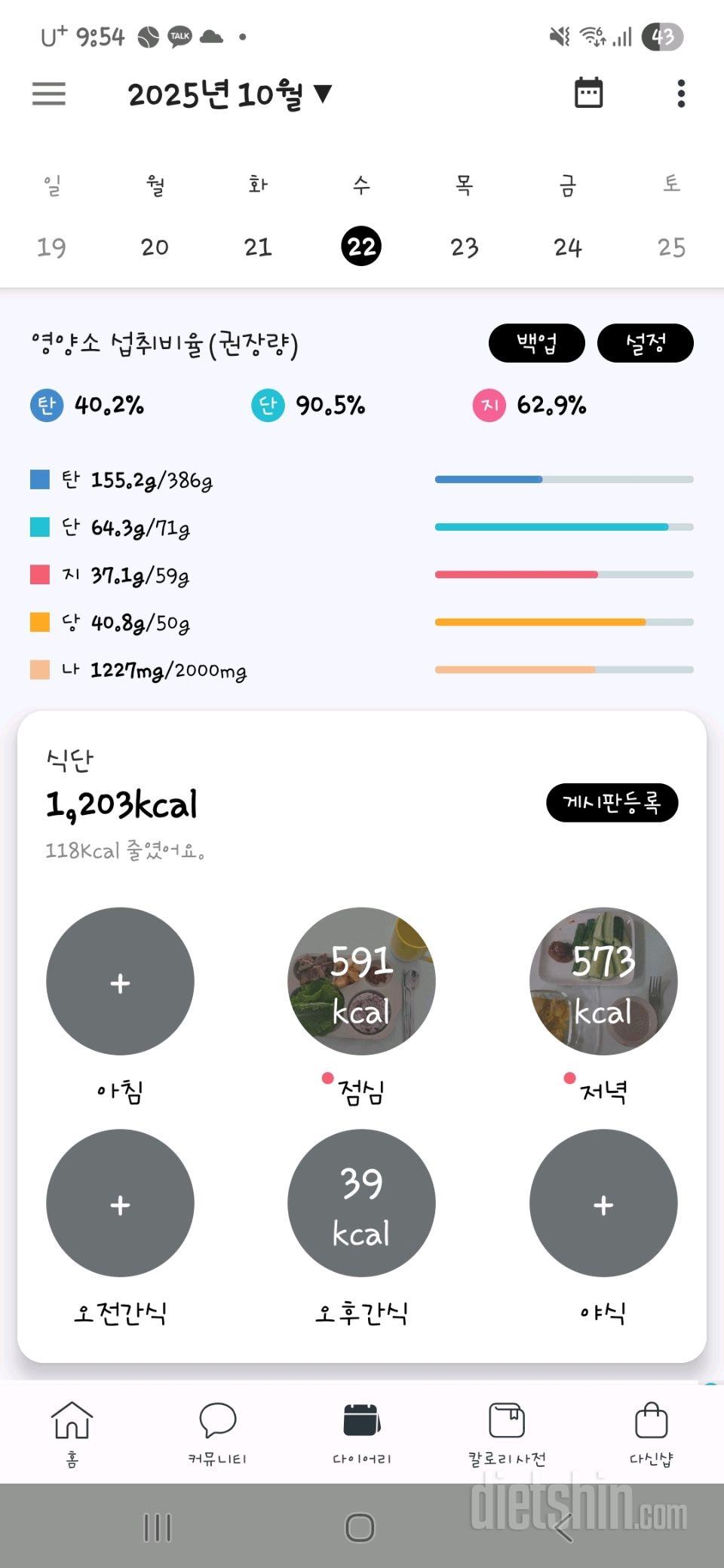Select Monday the 20th
The image size is (724, 1568).
click(x=155, y=247)
